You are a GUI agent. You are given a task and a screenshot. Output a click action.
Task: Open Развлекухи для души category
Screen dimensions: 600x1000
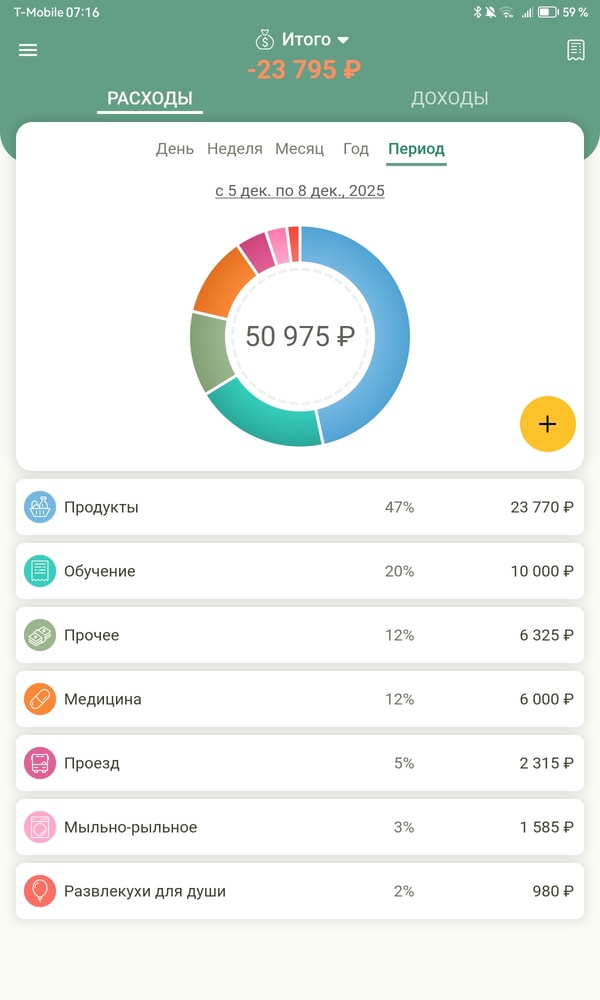pyautogui.click(x=300, y=891)
